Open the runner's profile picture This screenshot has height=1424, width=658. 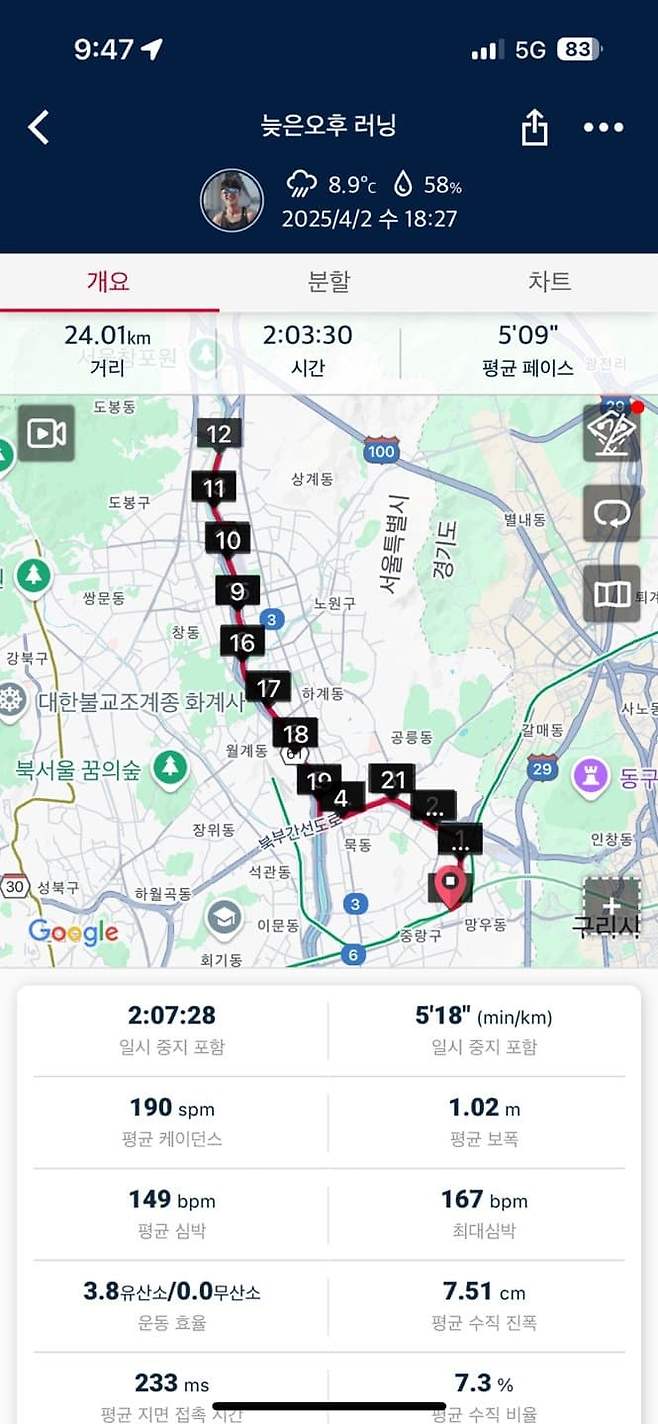coord(232,201)
